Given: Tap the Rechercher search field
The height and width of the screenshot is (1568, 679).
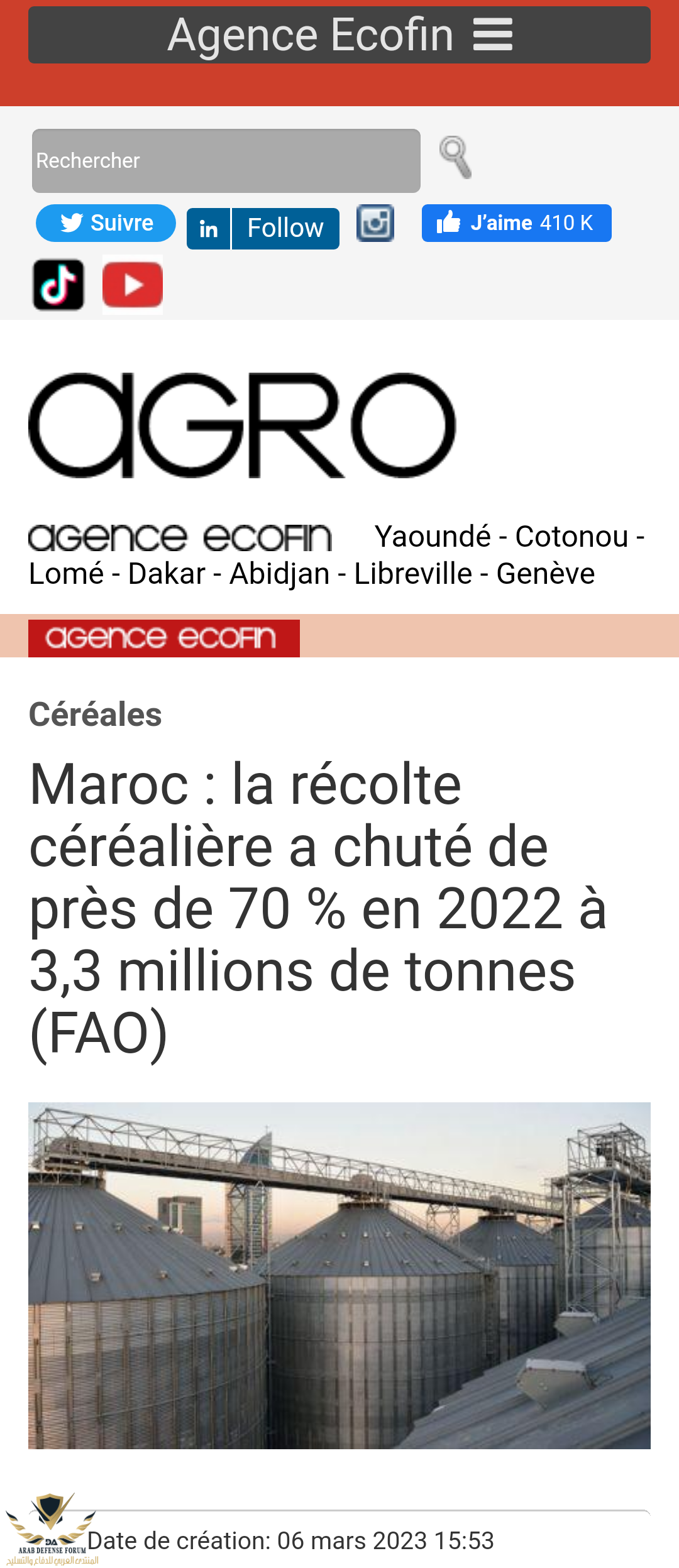Looking at the screenshot, I should (x=226, y=161).
